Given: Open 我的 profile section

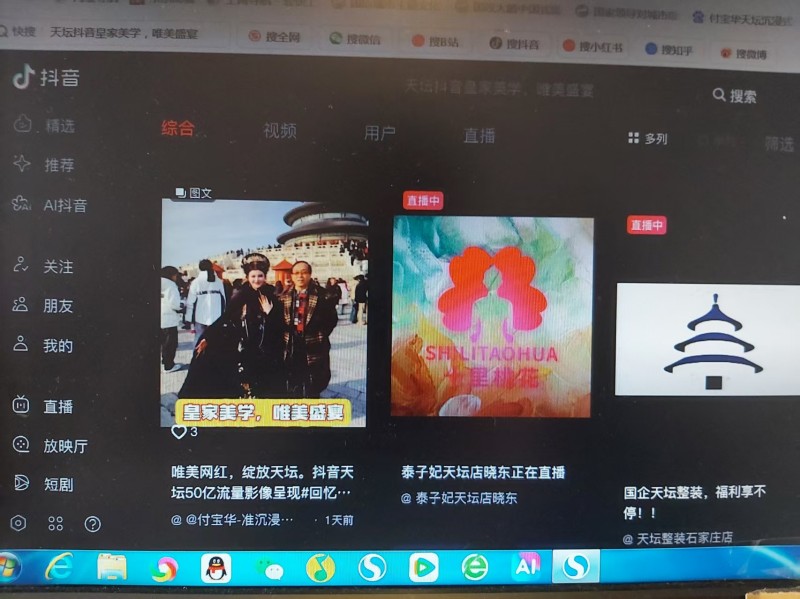Looking at the screenshot, I should [58, 346].
